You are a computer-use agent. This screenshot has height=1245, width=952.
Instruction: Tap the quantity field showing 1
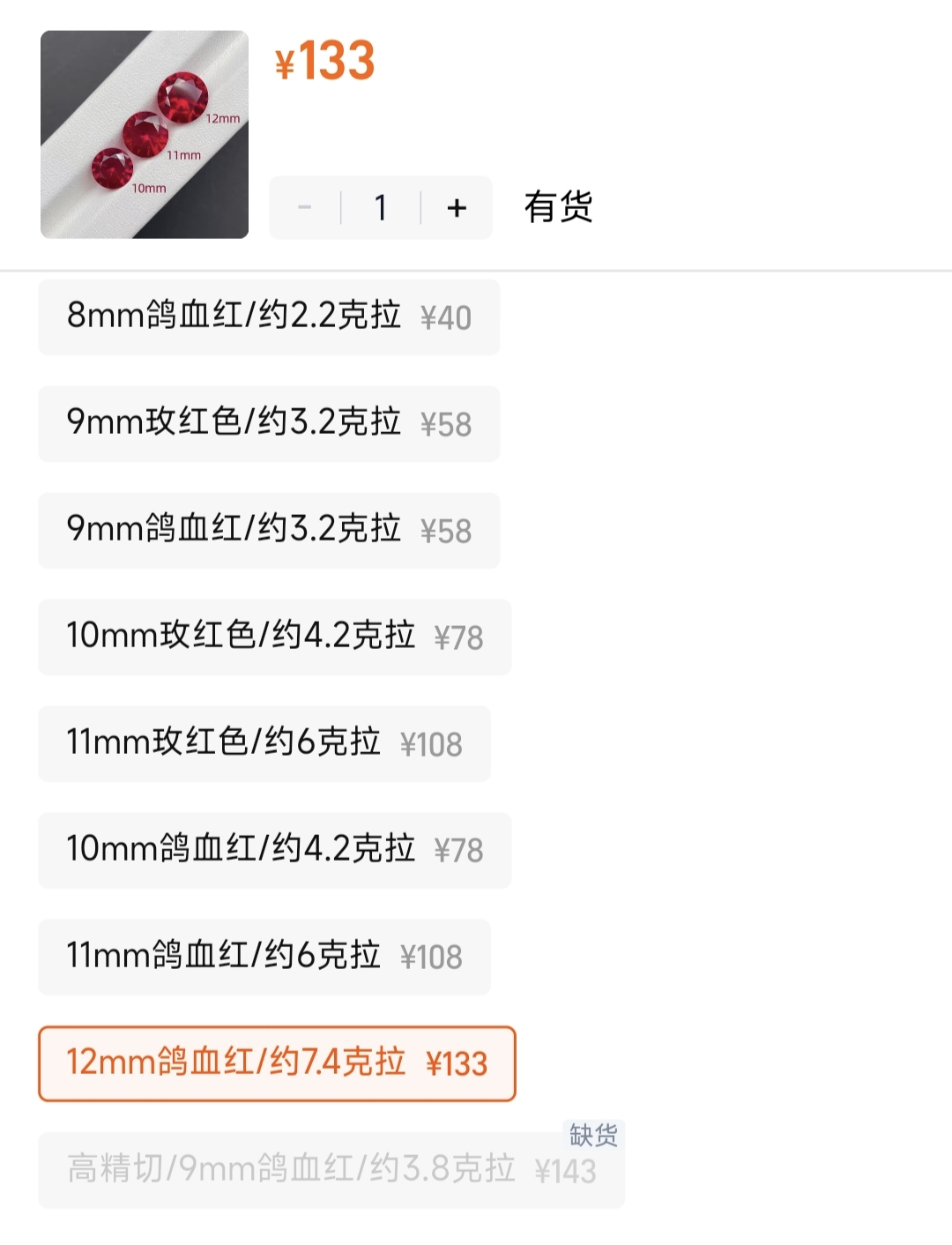point(381,208)
